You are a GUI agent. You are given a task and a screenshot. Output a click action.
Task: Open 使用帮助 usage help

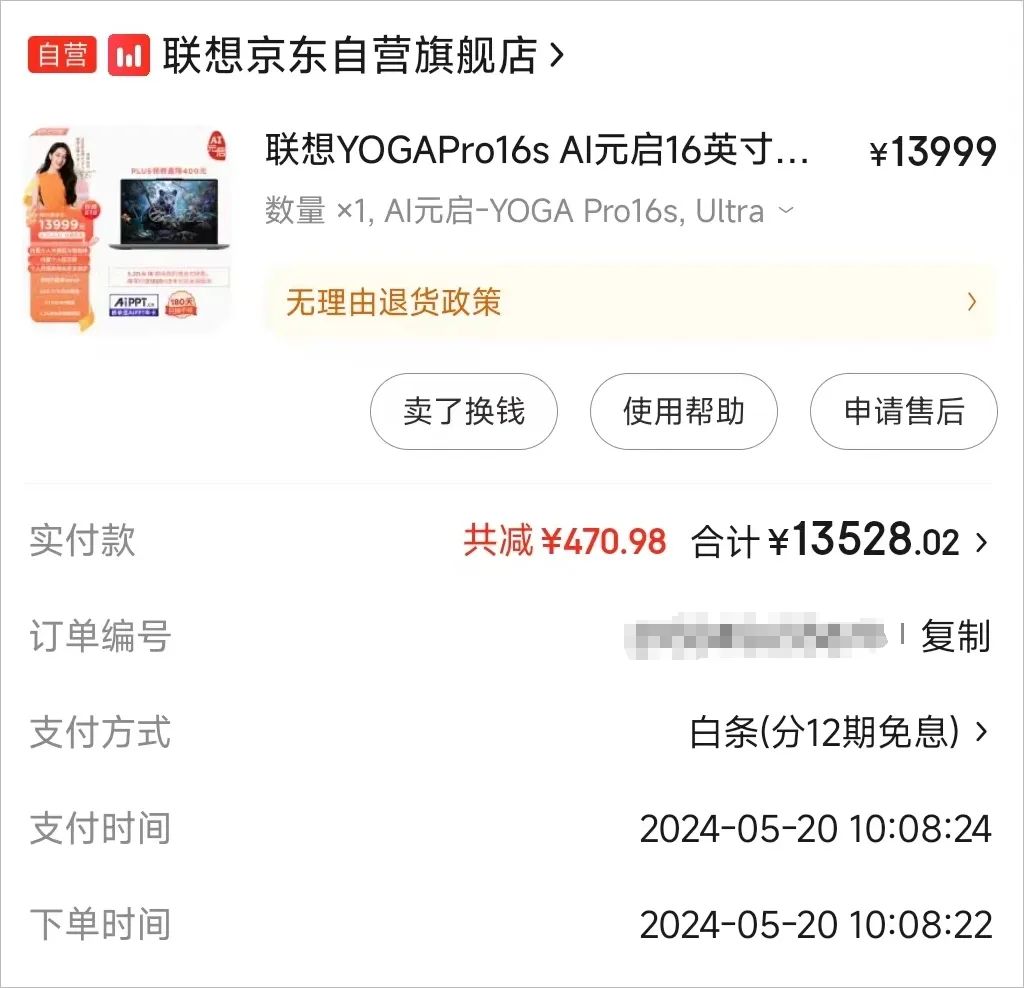tap(684, 411)
